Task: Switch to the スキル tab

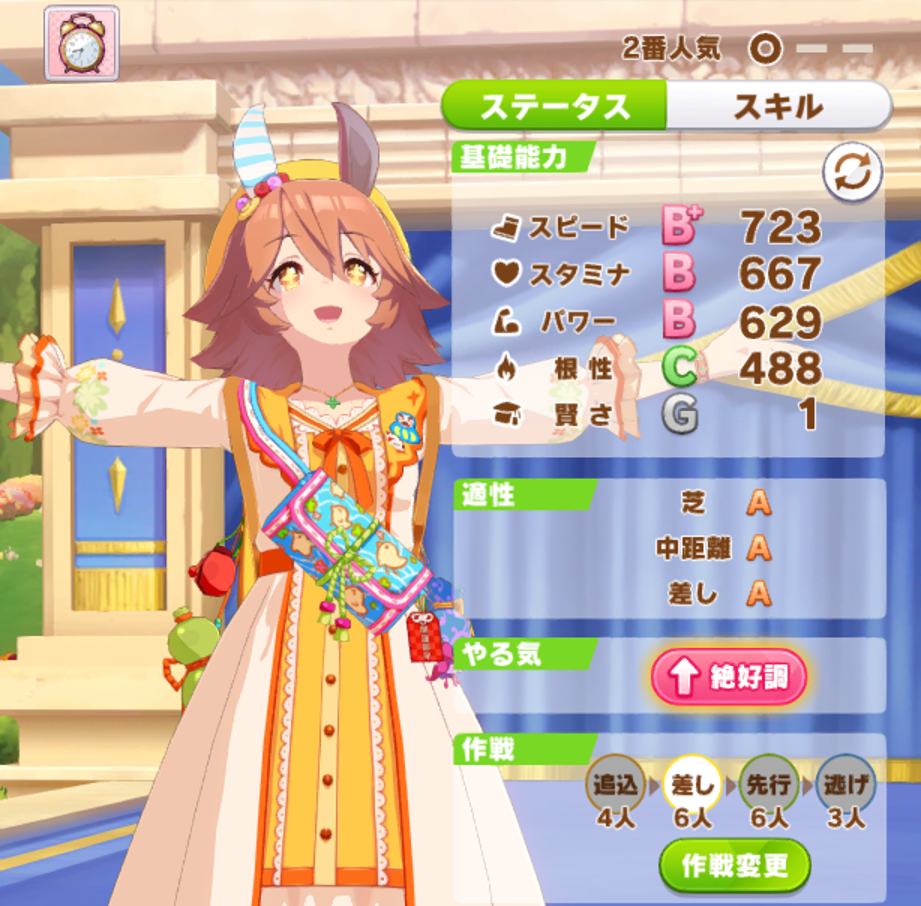Action: pyautogui.click(x=779, y=106)
